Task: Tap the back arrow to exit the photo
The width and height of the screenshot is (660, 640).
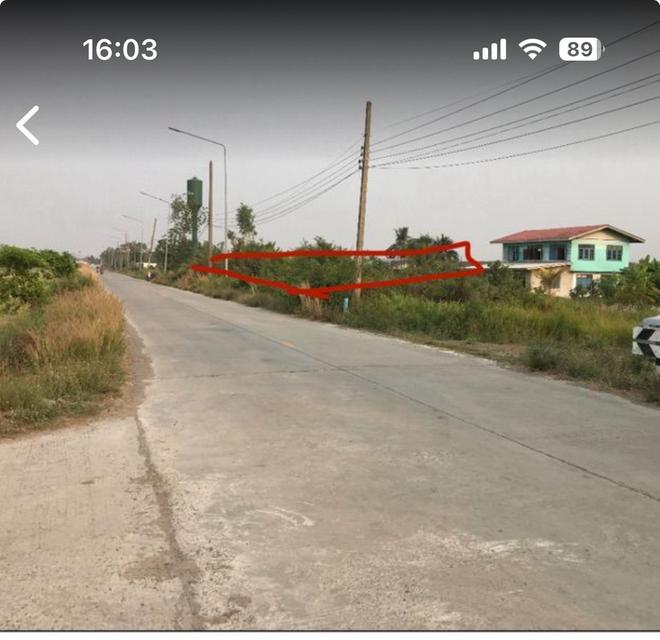Action: point(28,126)
